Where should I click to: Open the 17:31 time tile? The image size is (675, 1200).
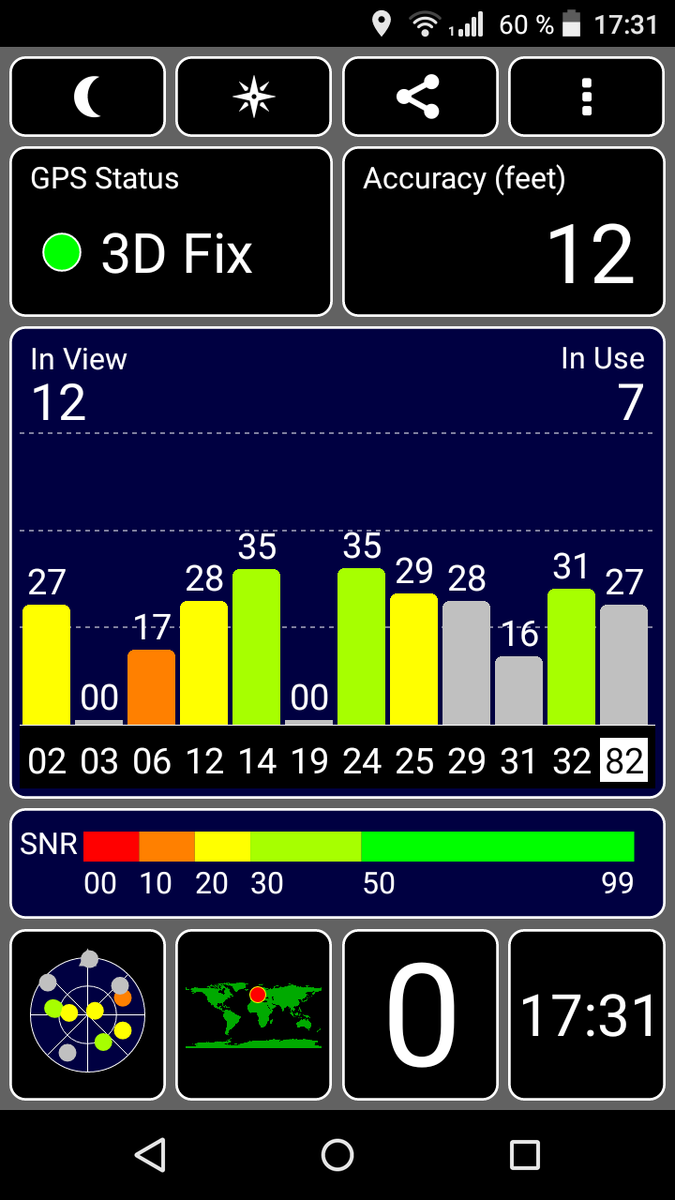(x=586, y=1016)
